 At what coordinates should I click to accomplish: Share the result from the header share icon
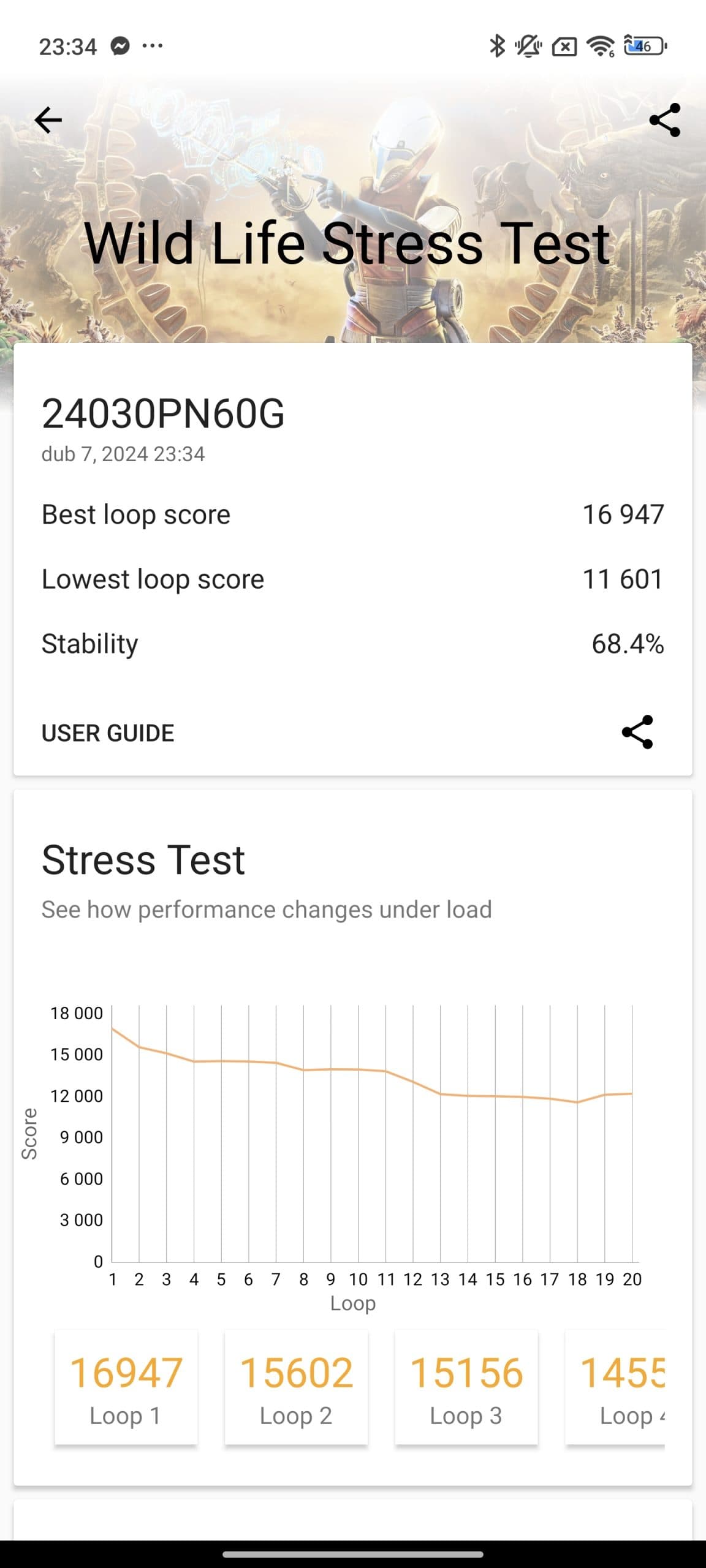coord(665,119)
